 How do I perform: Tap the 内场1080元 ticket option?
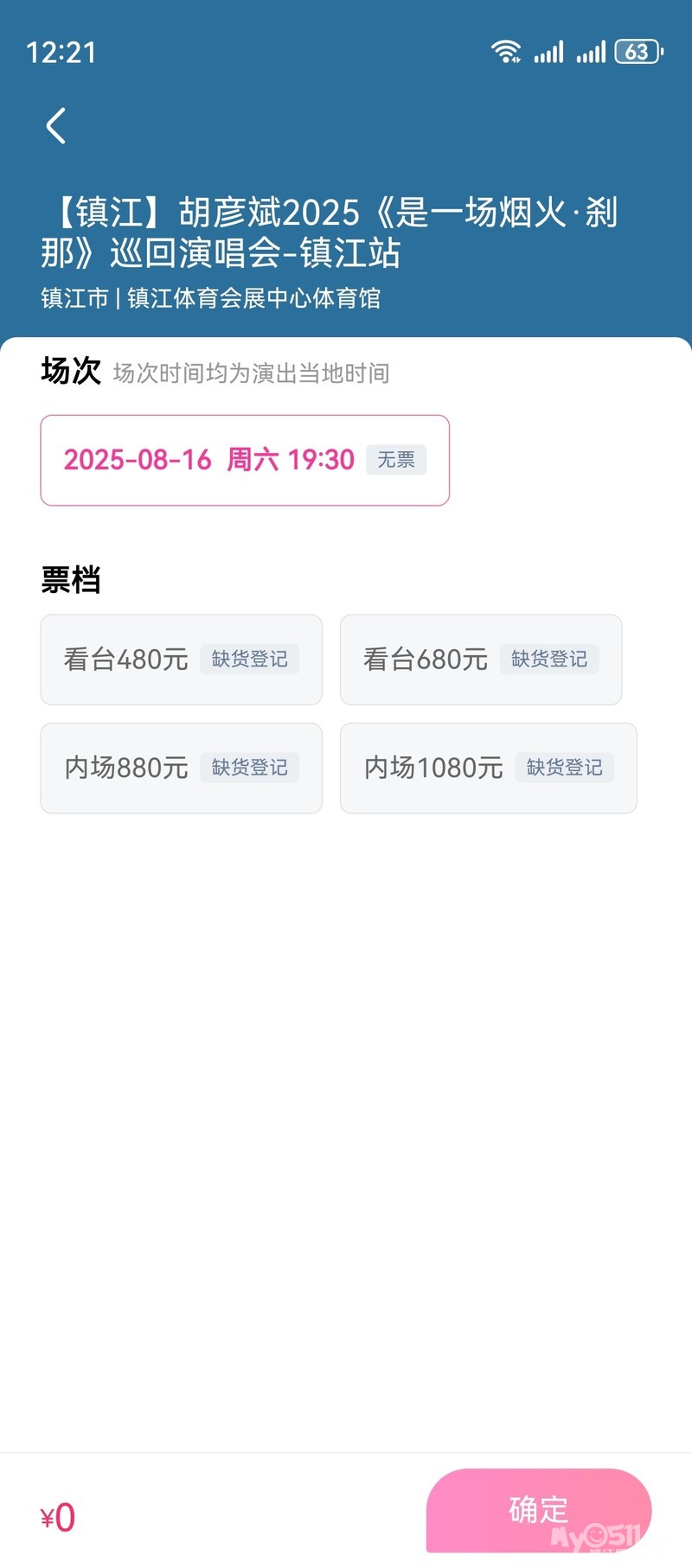[x=488, y=768]
